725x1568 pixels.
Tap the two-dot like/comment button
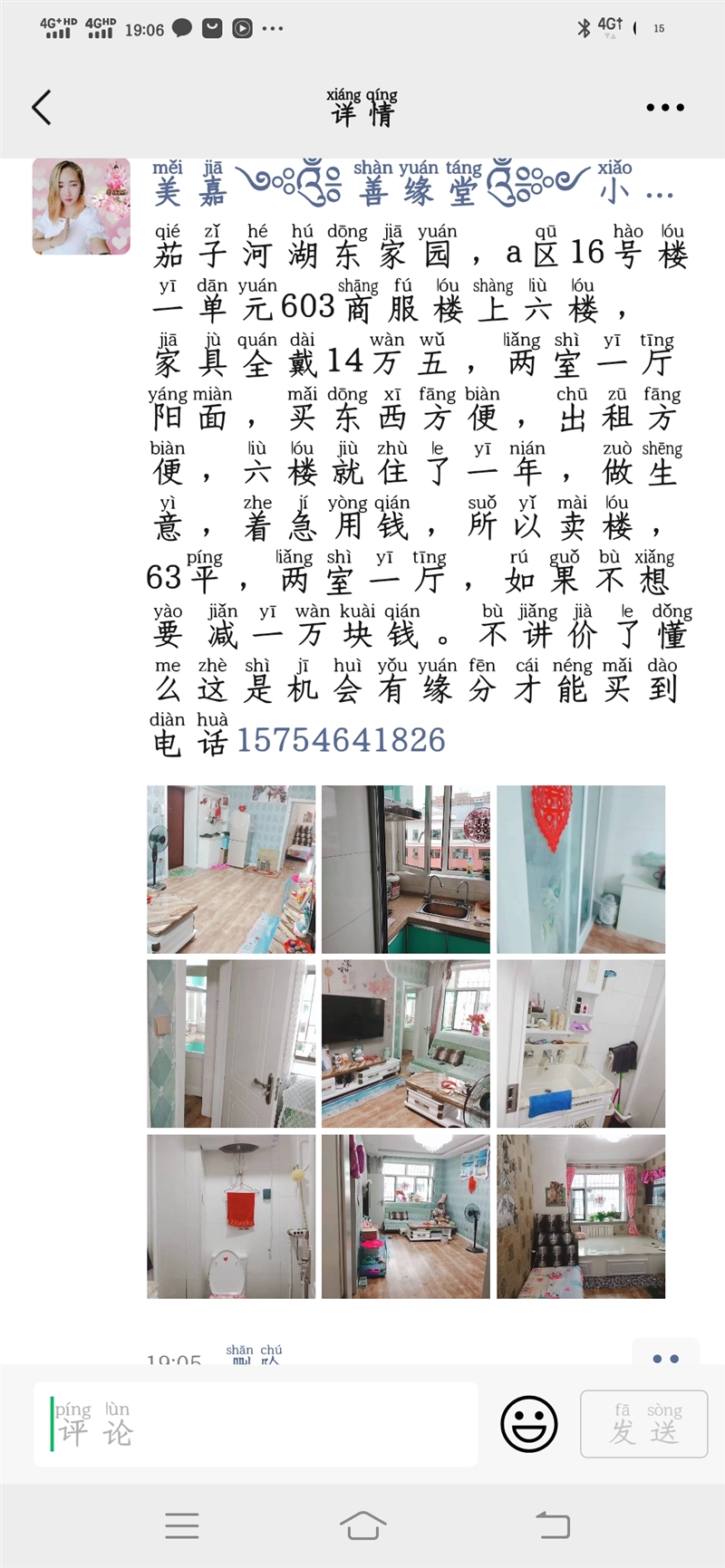click(665, 1355)
